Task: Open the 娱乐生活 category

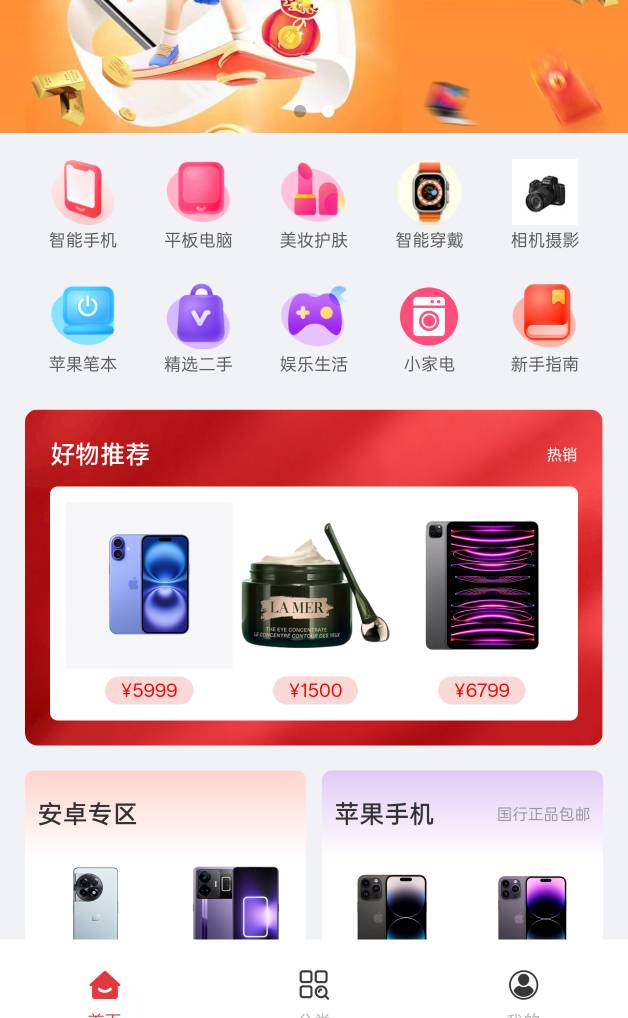Action: point(314,329)
